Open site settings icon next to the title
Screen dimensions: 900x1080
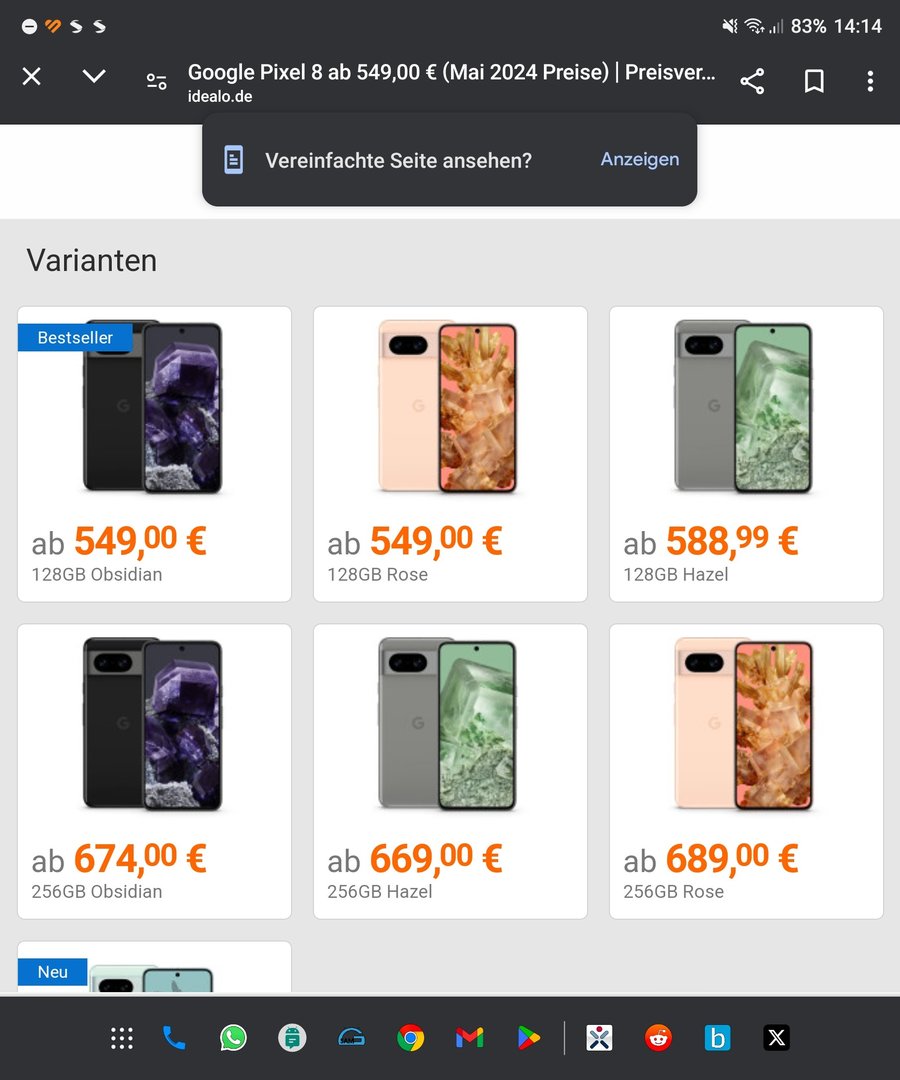(x=157, y=82)
